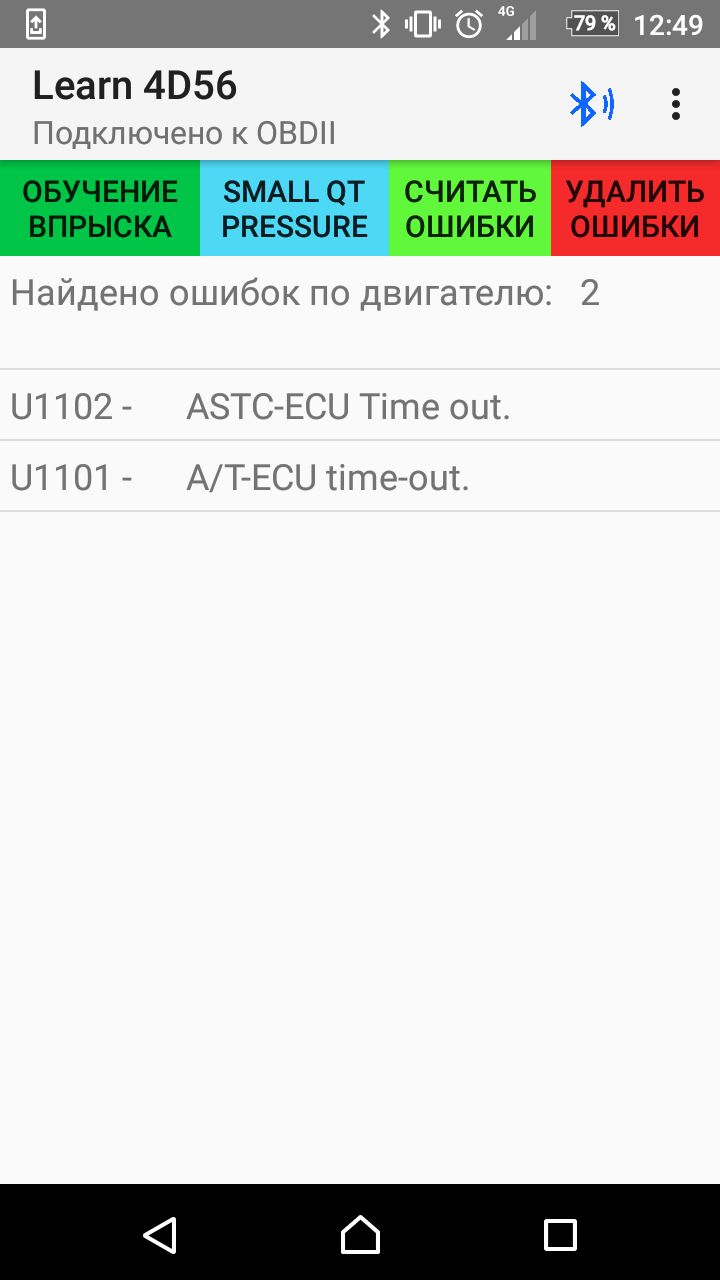Select the U1102 ASTC-ECU Time out row

(x=360, y=406)
